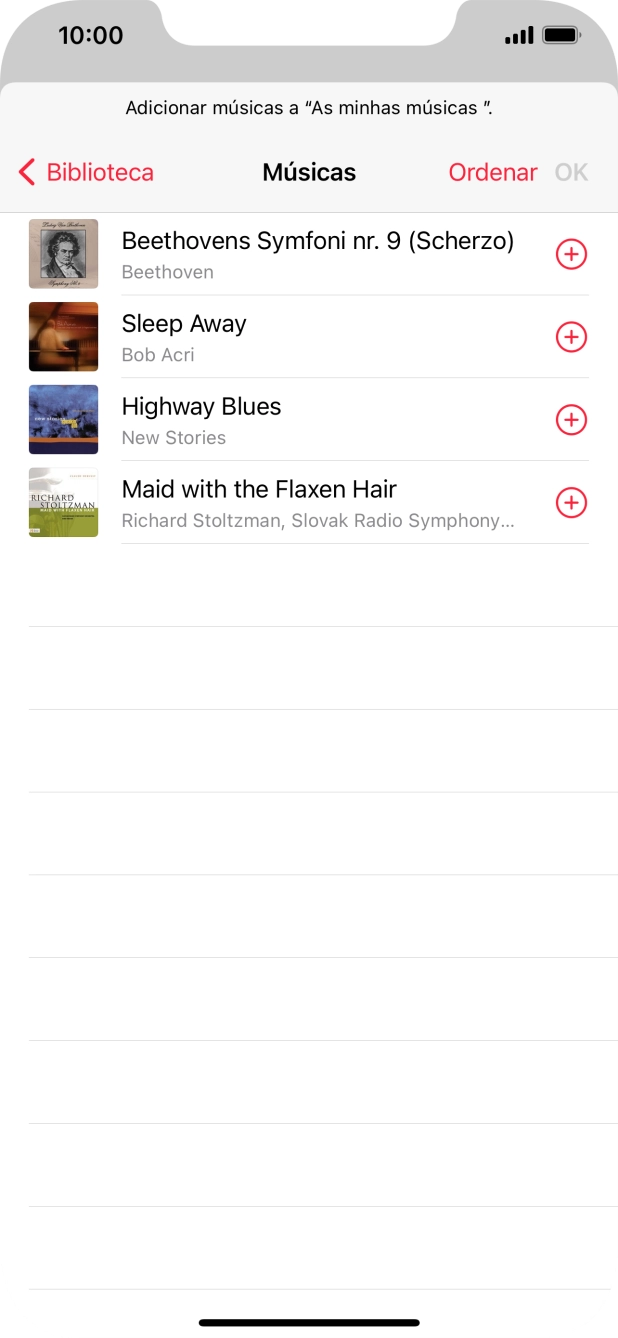Add Highway Blues to the playlist
This screenshot has width=618, height=1338.
[571, 420]
